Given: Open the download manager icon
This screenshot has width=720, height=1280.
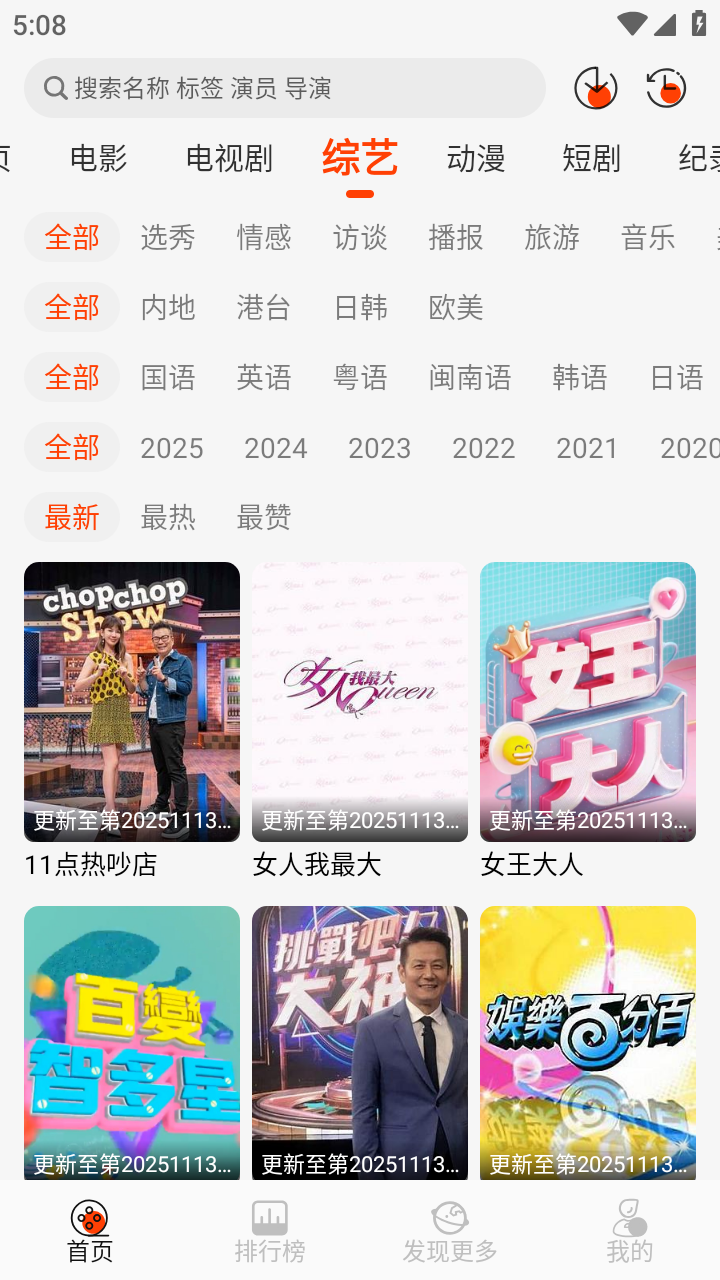Looking at the screenshot, I should (595, 88).
